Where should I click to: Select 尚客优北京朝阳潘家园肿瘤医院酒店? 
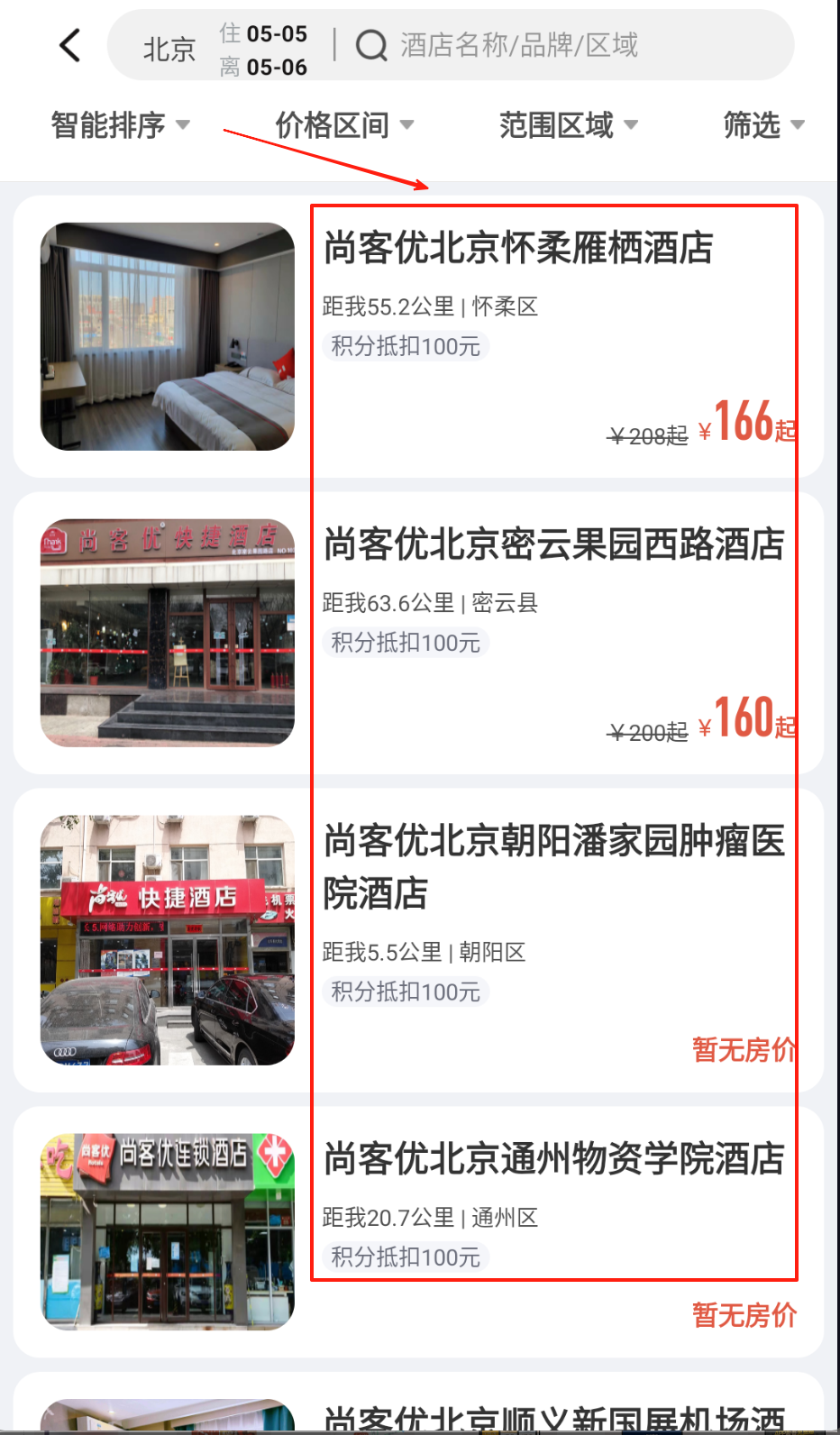[553, 865]
